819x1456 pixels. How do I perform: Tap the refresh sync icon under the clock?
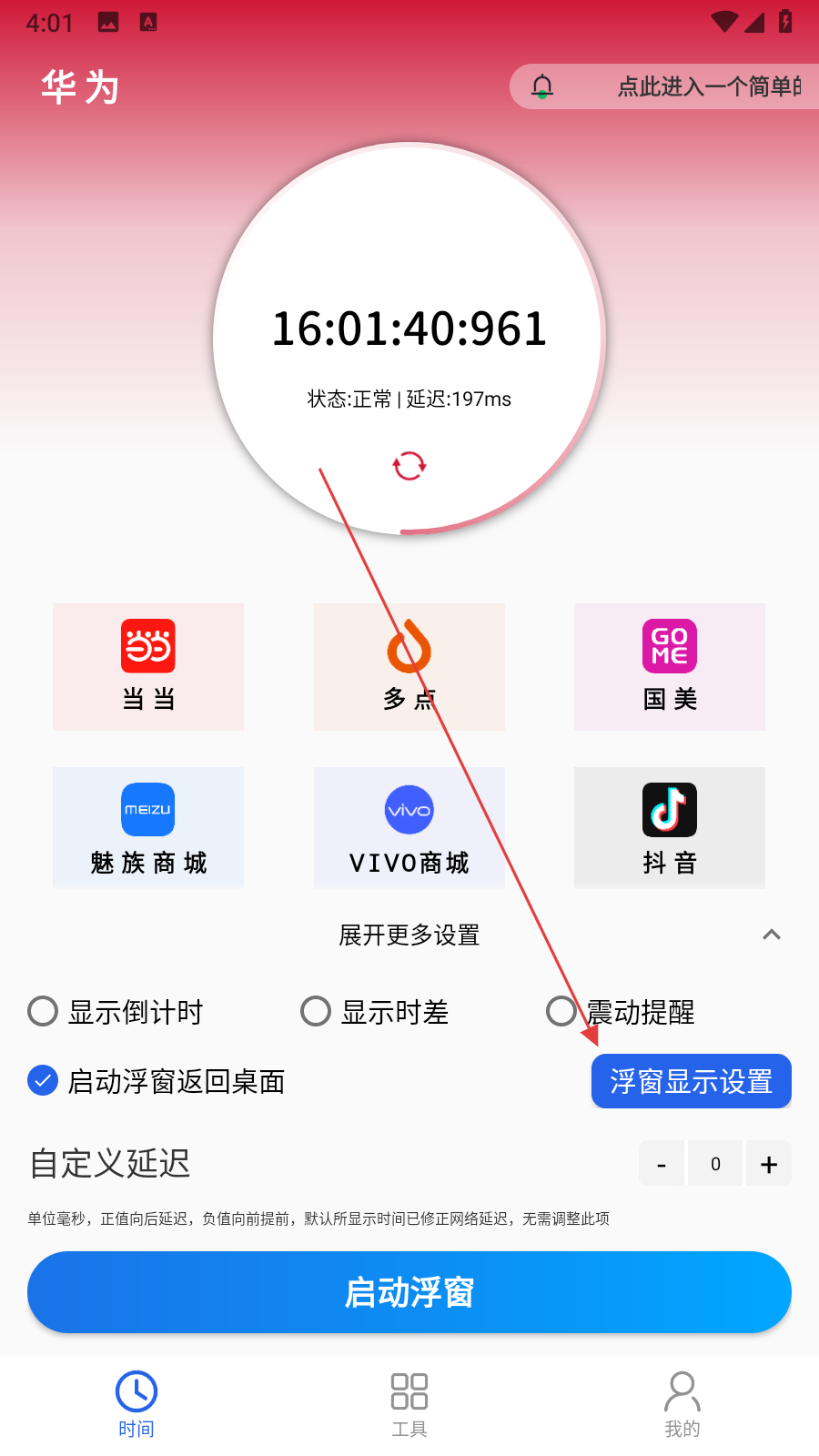click(x=409, y=466)
